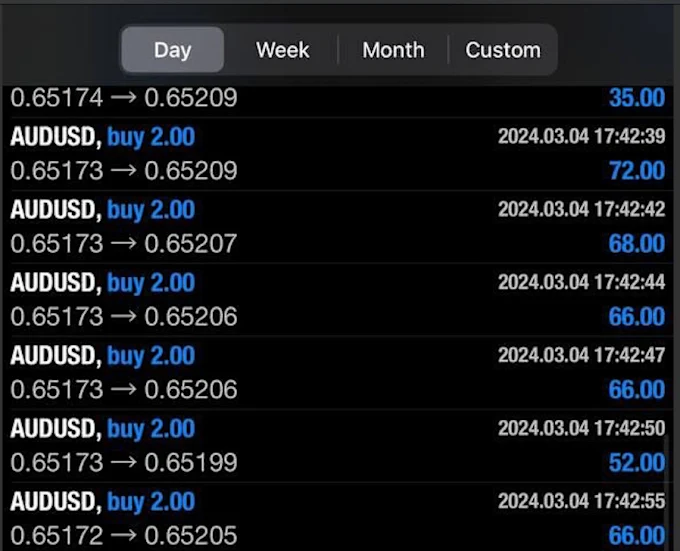Open AUDUSD trade with 52.00 profit
Image resolution: width=680 pixels, height=551 pixels.
338,446
